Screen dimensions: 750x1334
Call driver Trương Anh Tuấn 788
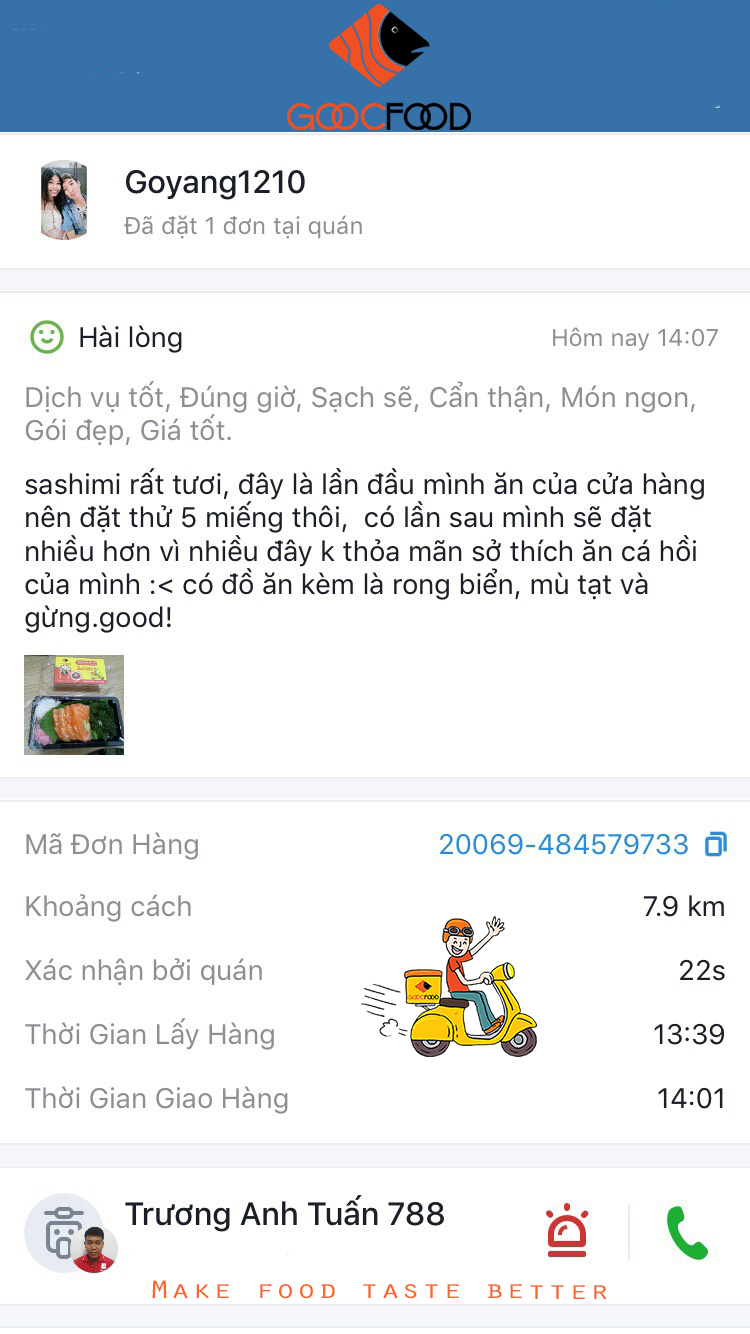[x=687, y=1233]
